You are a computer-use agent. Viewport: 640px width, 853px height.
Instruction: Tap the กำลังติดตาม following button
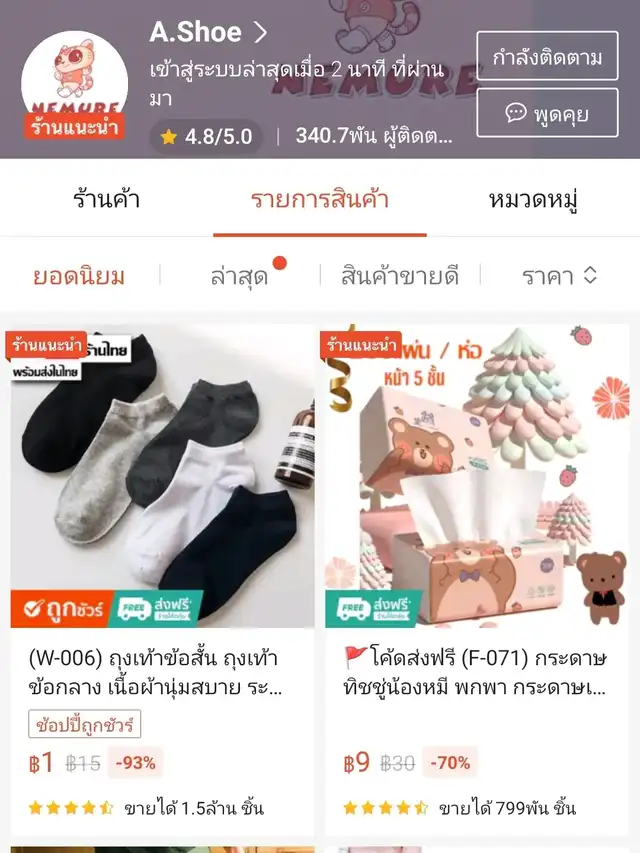pyautogui.click(x=547, y=58)
